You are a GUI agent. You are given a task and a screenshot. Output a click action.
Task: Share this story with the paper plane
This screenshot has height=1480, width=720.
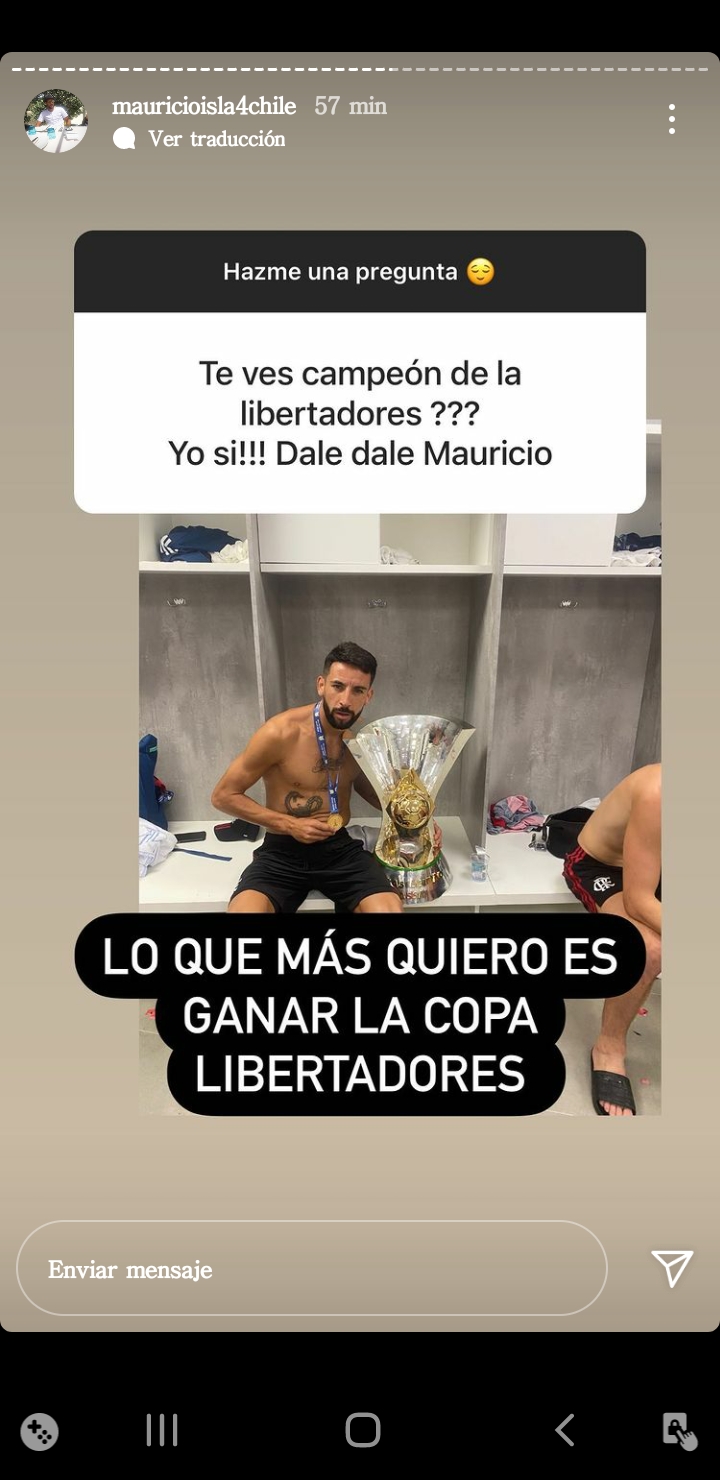pyautogui.click(x=672, y=1268)
